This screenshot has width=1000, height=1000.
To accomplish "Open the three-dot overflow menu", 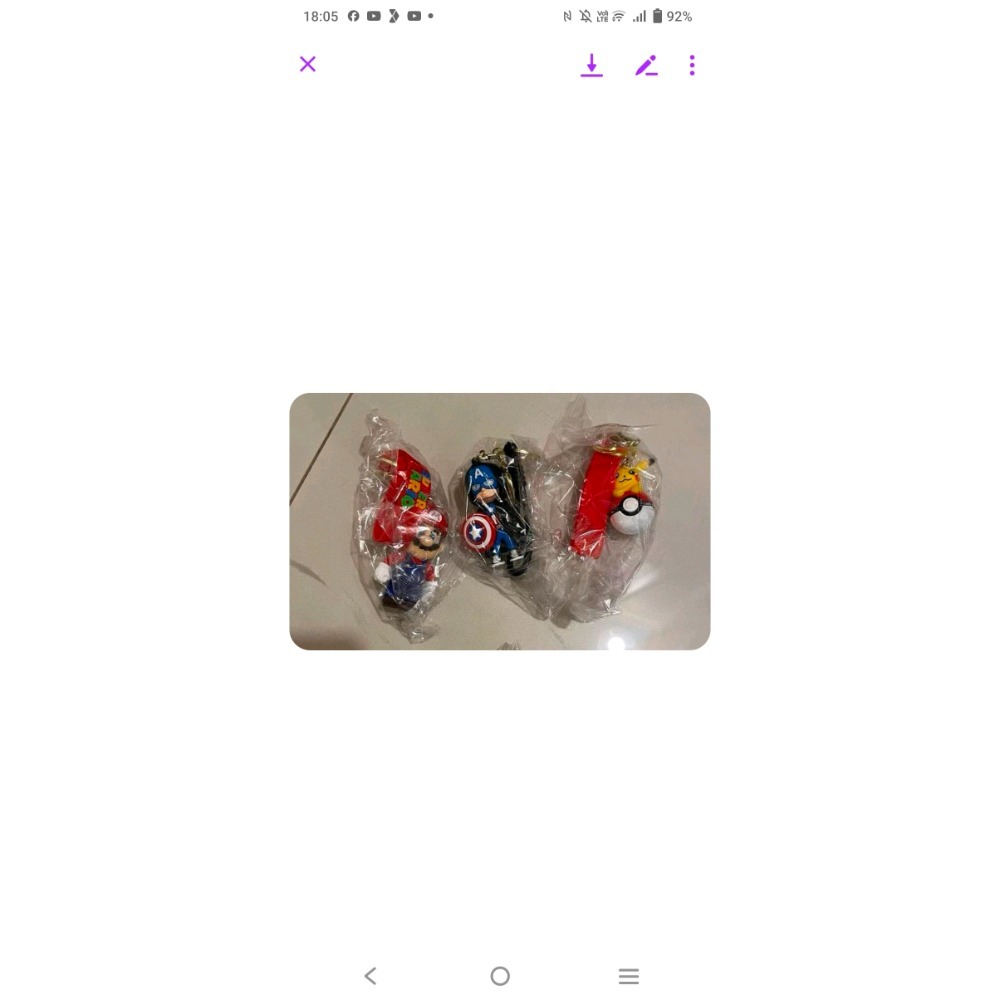I will pyautogui.click(x=692, y=66).
